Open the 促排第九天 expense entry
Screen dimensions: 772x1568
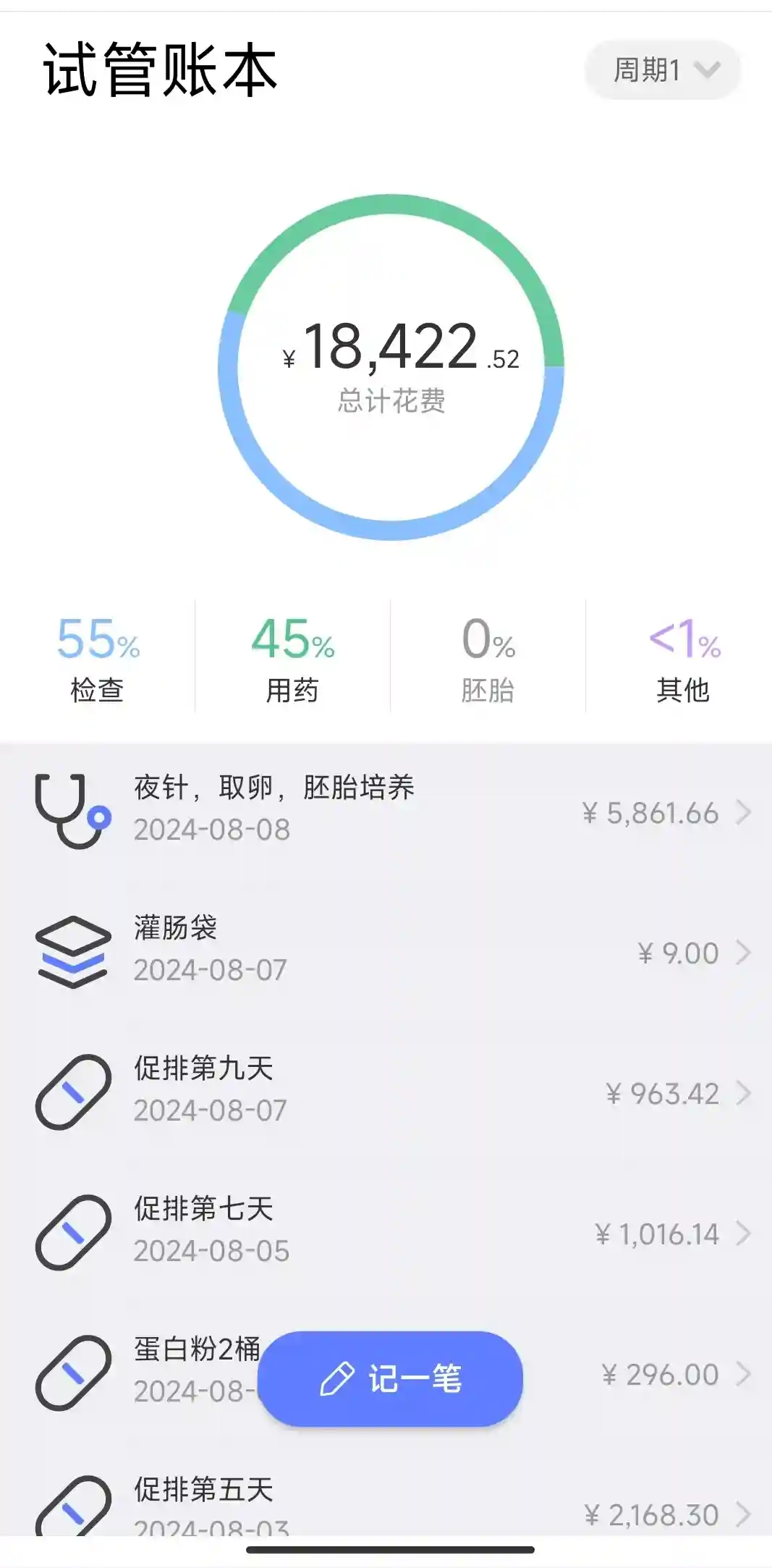click(391, 1092)
